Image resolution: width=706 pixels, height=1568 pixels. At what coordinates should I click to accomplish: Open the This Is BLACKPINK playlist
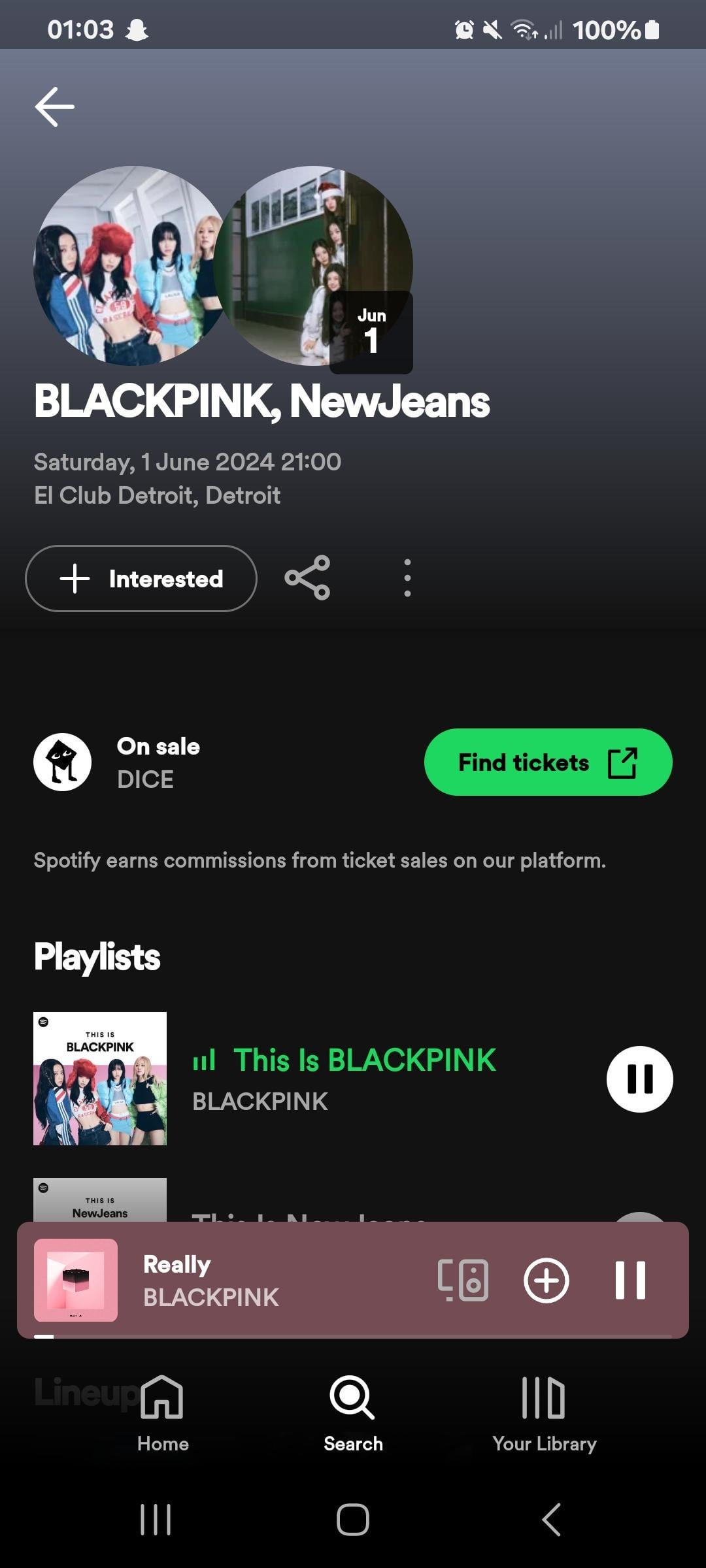(363, 1060)
